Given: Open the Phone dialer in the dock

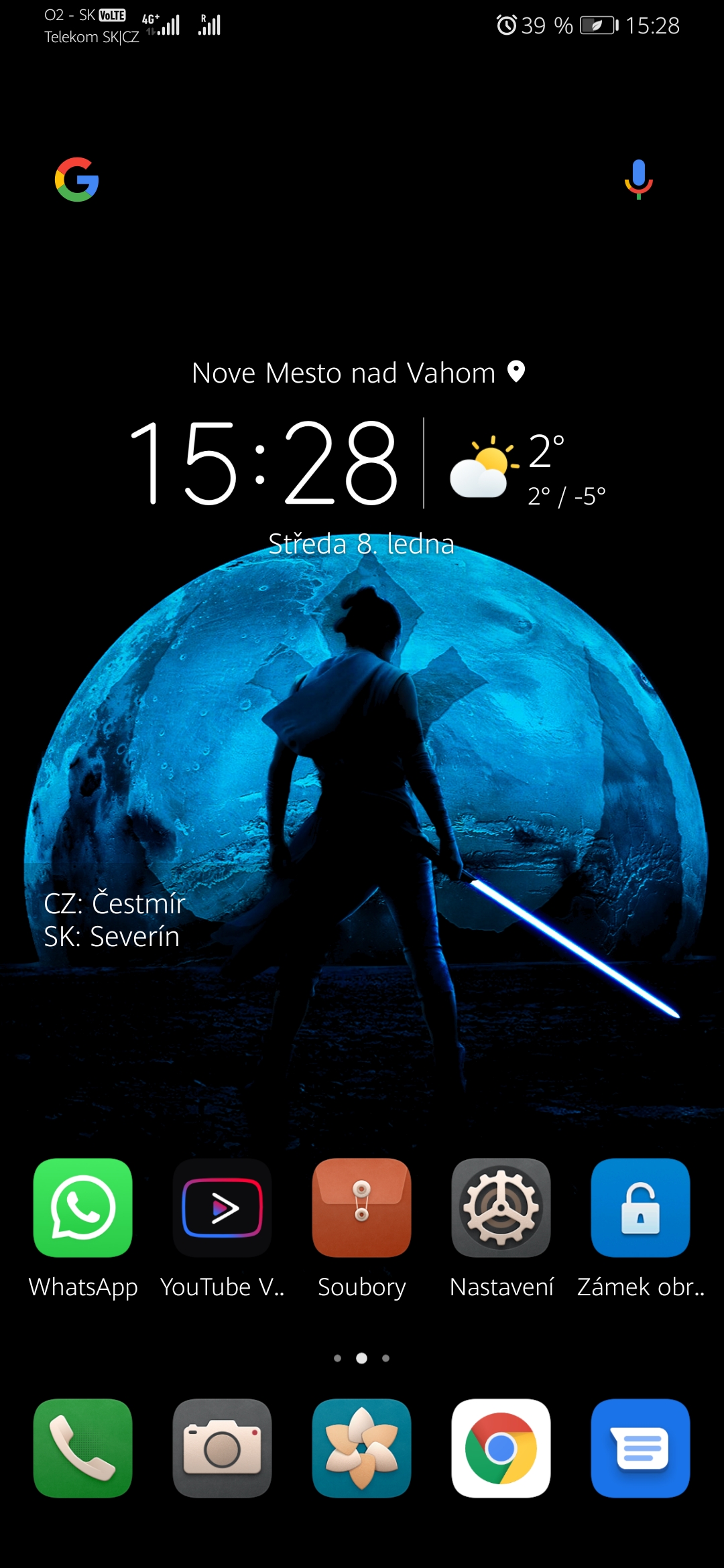Looking at the screenshot, I should point(83,1447).
